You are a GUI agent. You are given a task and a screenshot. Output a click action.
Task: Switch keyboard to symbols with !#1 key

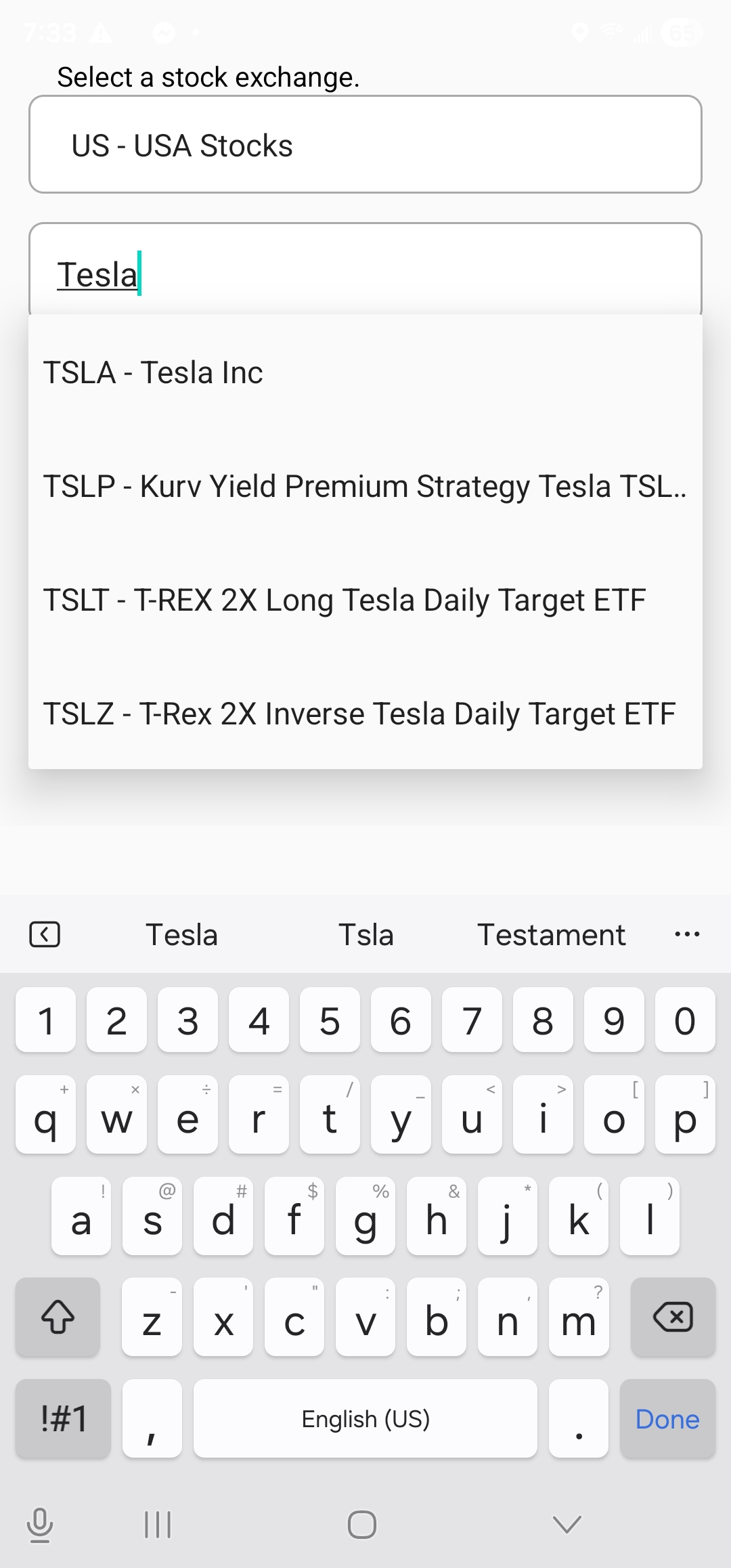(62, 1419)
